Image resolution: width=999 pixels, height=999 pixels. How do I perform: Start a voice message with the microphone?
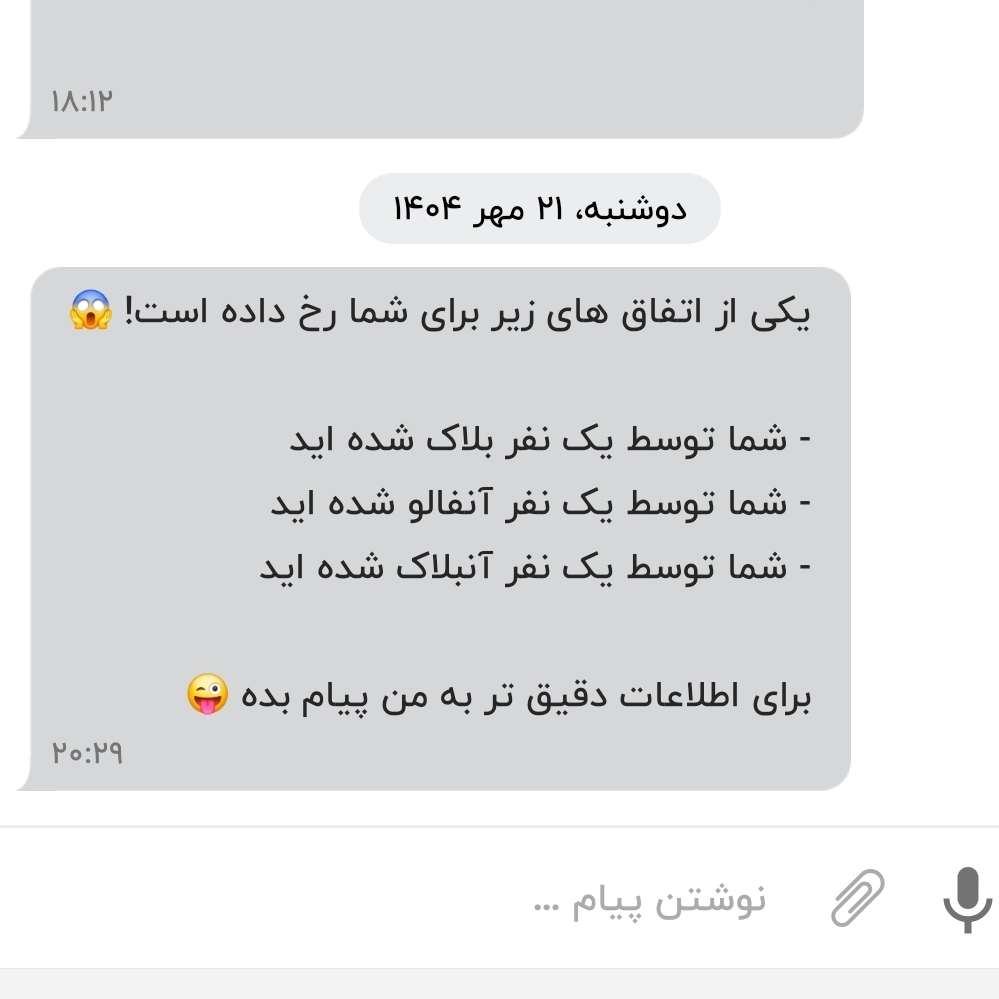(967, 899)
